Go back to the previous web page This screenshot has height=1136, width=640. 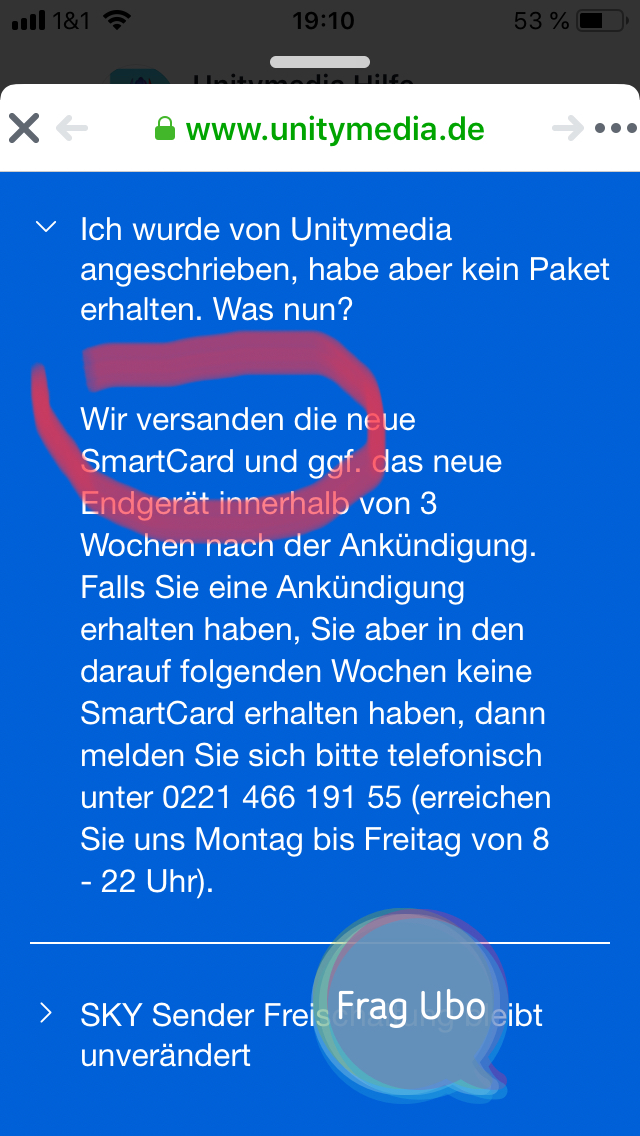click(x=72, y=128)
